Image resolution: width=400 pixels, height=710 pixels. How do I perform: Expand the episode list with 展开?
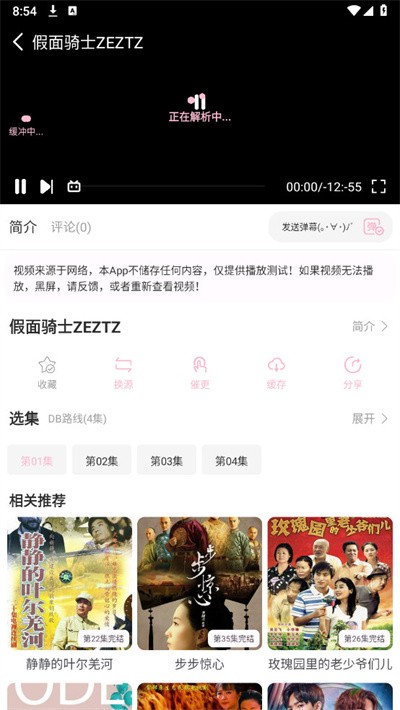[x=370, y=418]
